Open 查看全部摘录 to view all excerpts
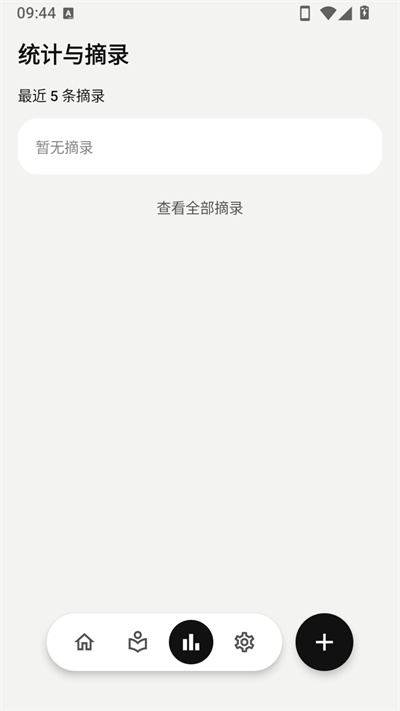The width and height of the screenshot is (400, 711). 200,208
